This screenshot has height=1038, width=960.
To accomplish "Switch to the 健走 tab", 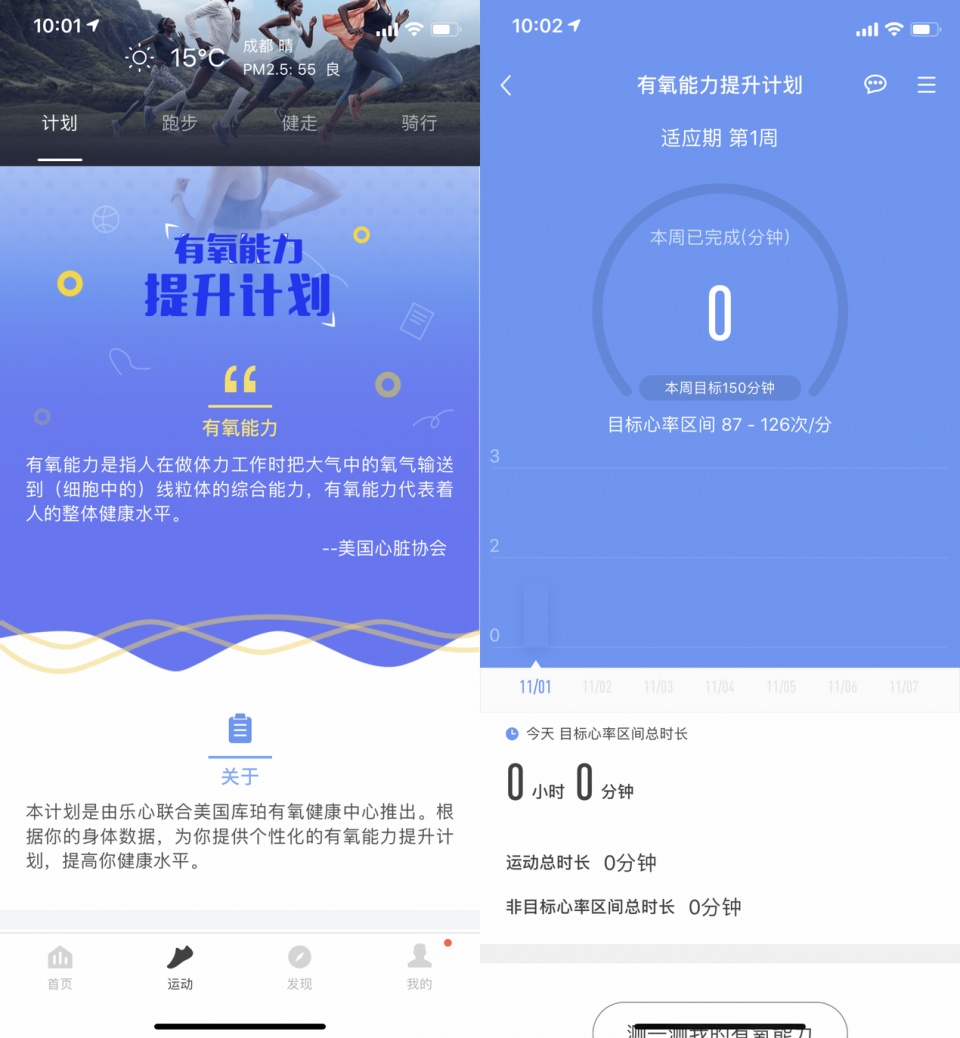I will pyautogui.click(x=298, y=124).
